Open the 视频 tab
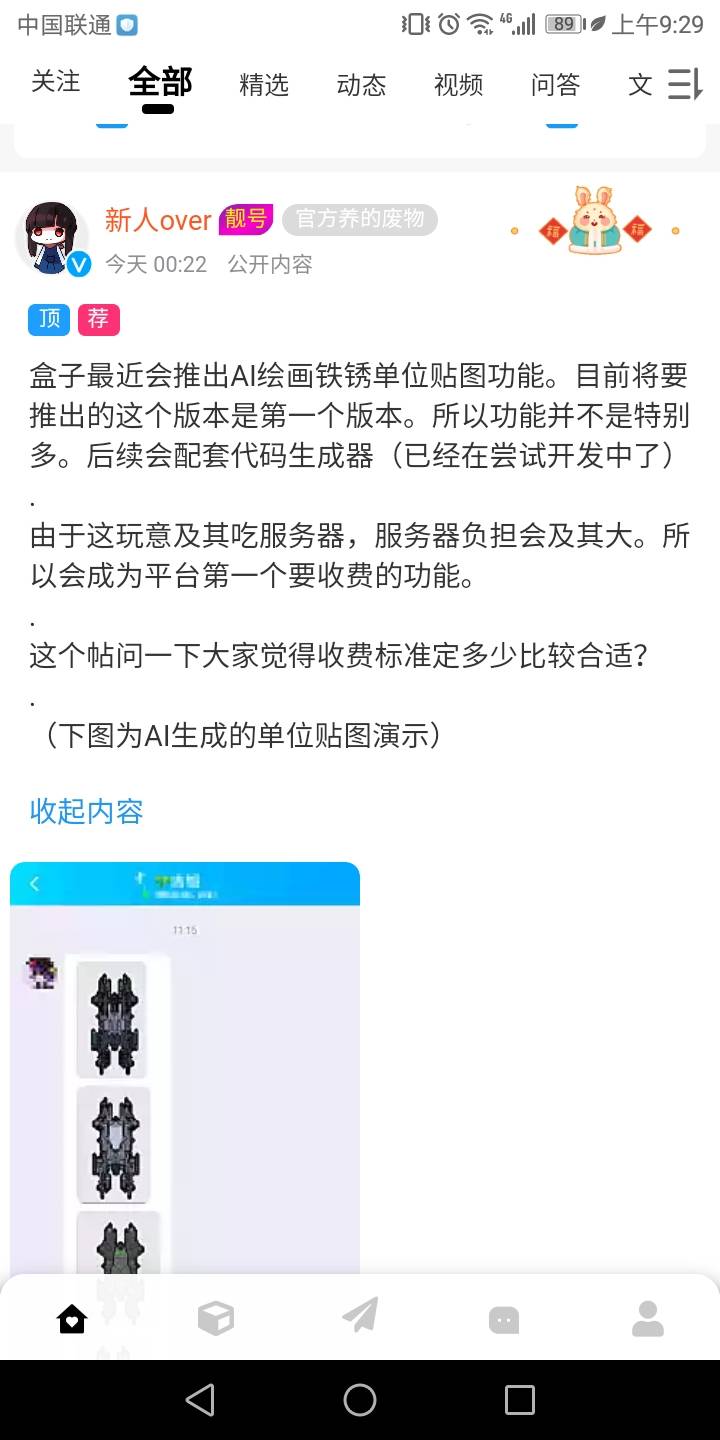Viewport: 720px width, 1440px height. (458, 85)
